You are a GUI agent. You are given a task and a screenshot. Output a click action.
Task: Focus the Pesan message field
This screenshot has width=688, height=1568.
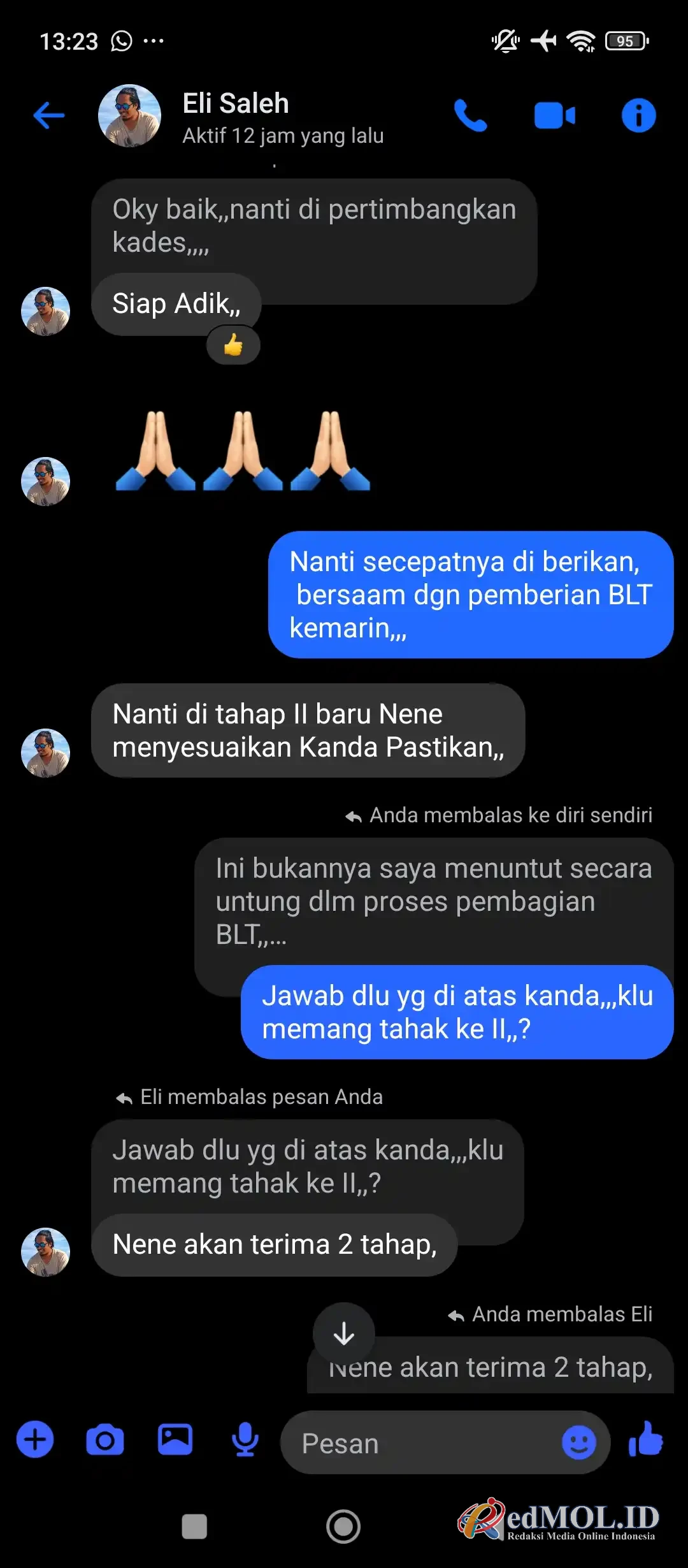tap(420, 1442)
